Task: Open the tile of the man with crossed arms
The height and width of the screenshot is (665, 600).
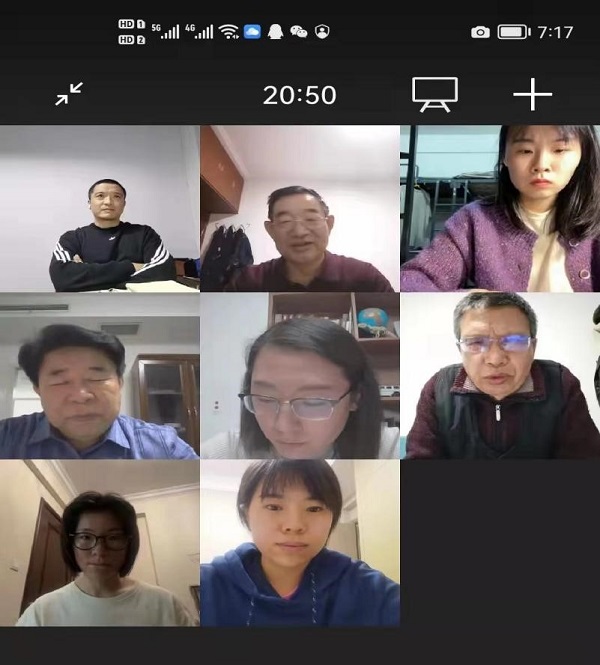Action: (100, 209)
